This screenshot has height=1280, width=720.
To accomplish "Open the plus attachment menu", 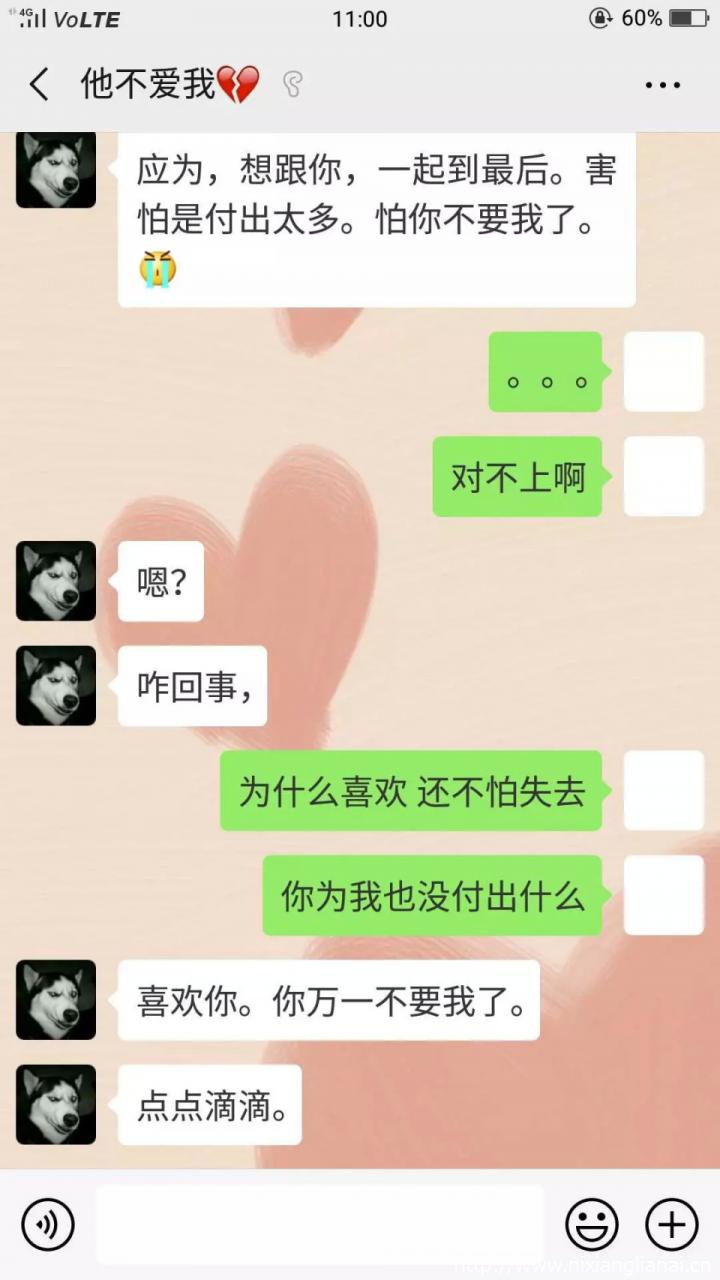I will 671,1224.
